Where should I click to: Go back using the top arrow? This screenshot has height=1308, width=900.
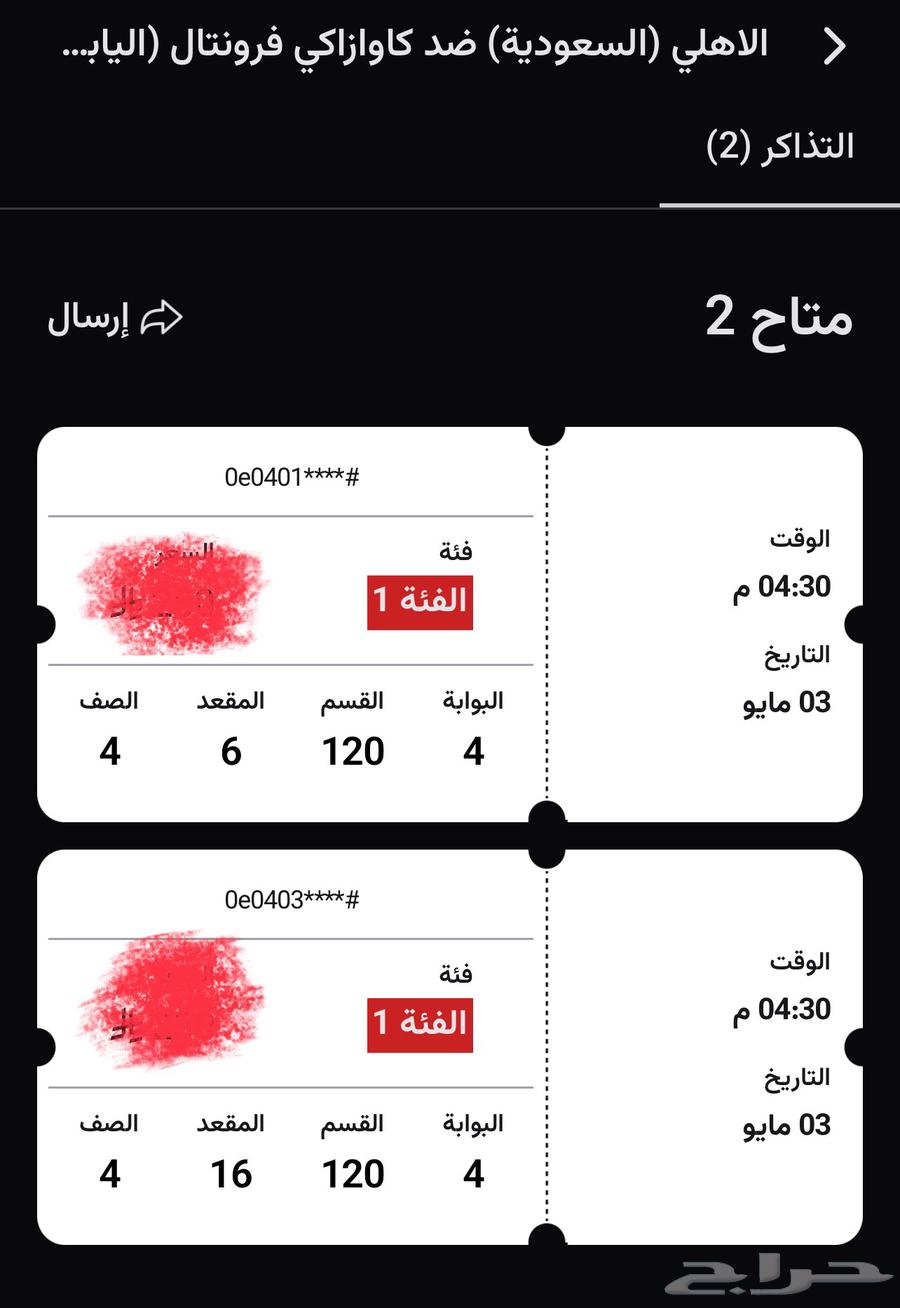(x=834, y=46)
